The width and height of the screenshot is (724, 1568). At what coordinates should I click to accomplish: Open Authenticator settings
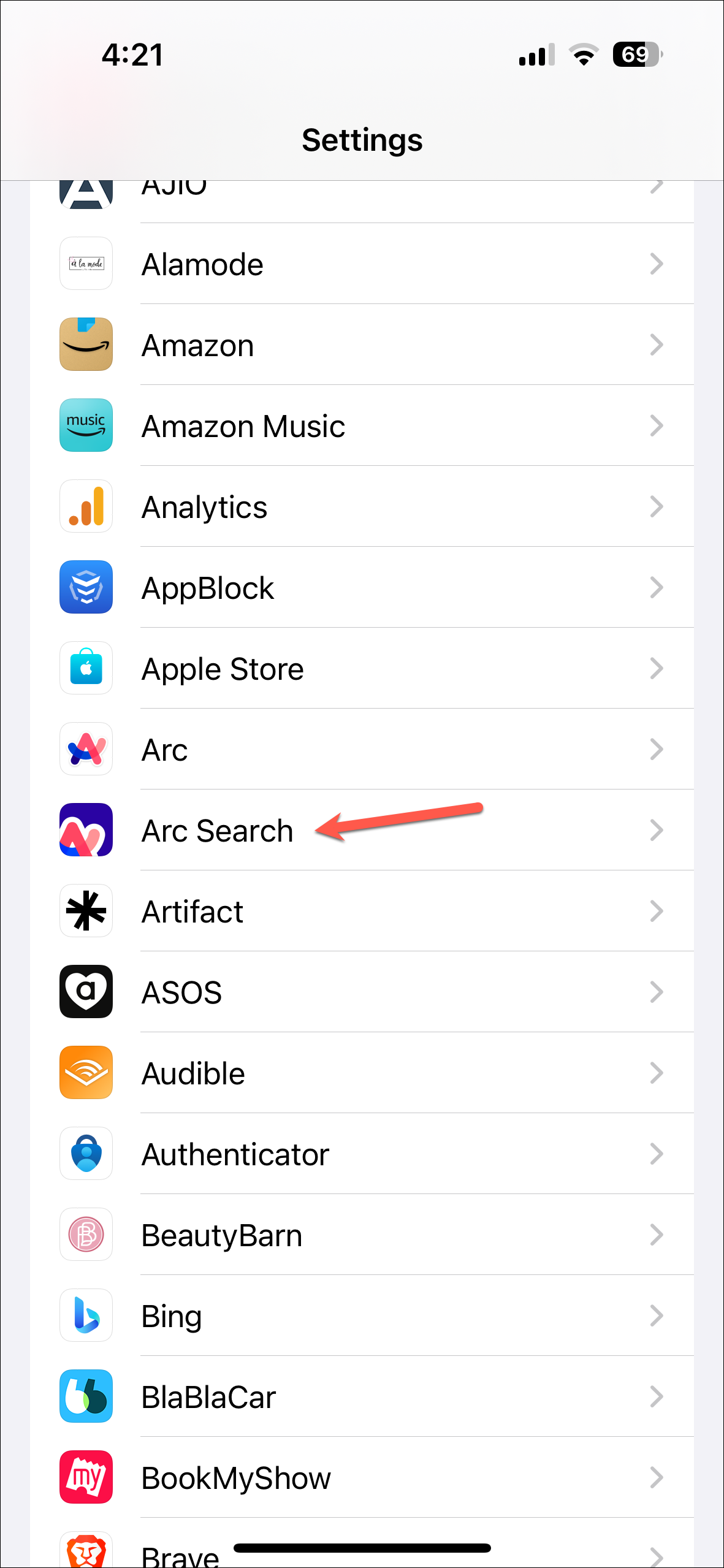(x=362, y=1154)
